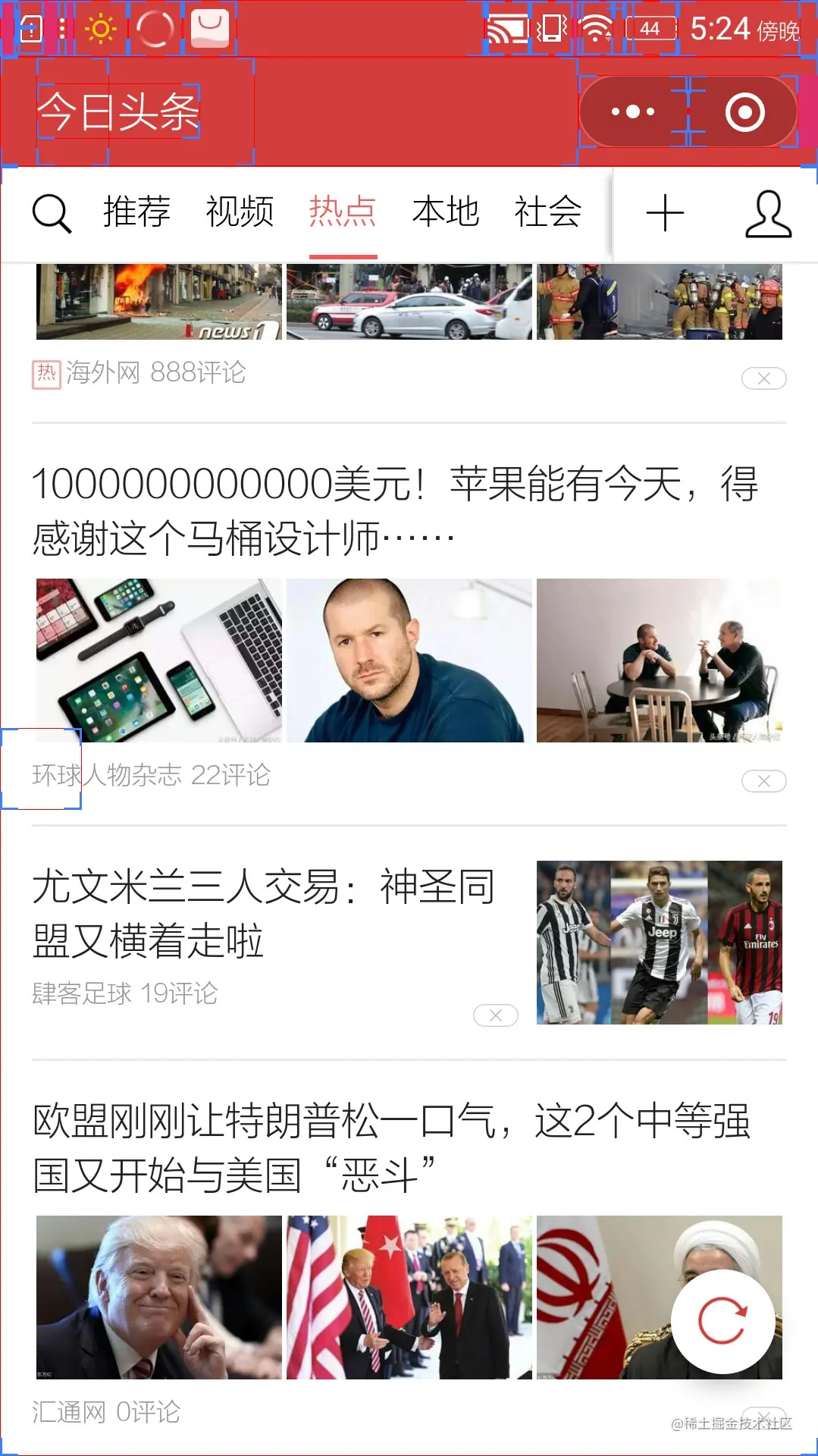Switch to the 视频 tab

(x=240, y=212)
